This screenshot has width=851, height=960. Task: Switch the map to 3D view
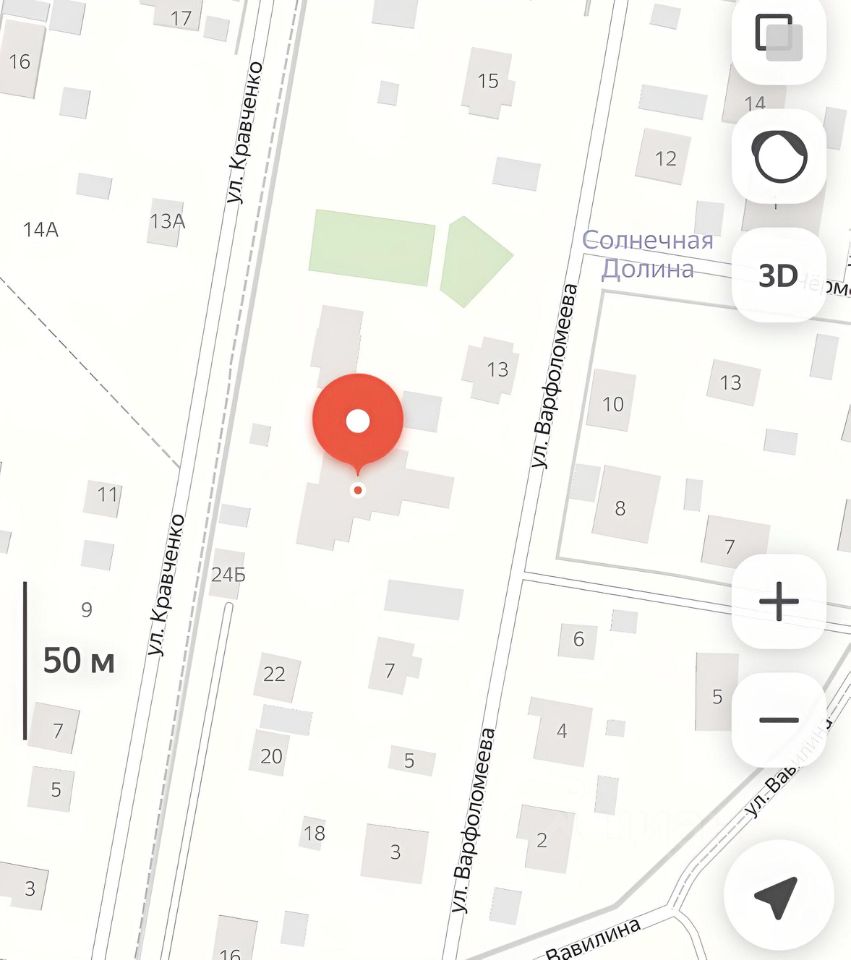779,275
